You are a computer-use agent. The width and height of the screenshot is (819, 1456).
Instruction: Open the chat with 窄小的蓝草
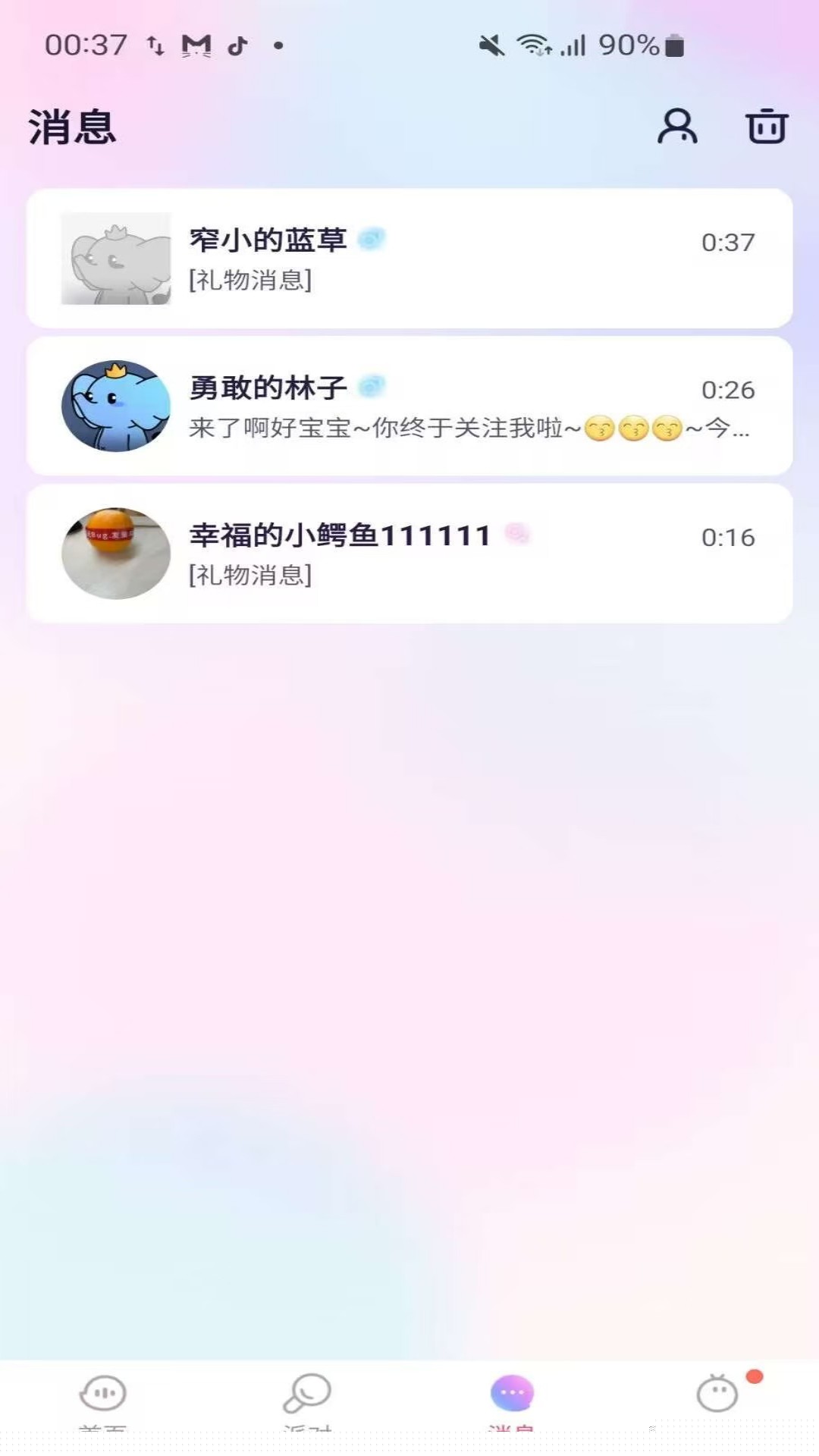point(409,259)
